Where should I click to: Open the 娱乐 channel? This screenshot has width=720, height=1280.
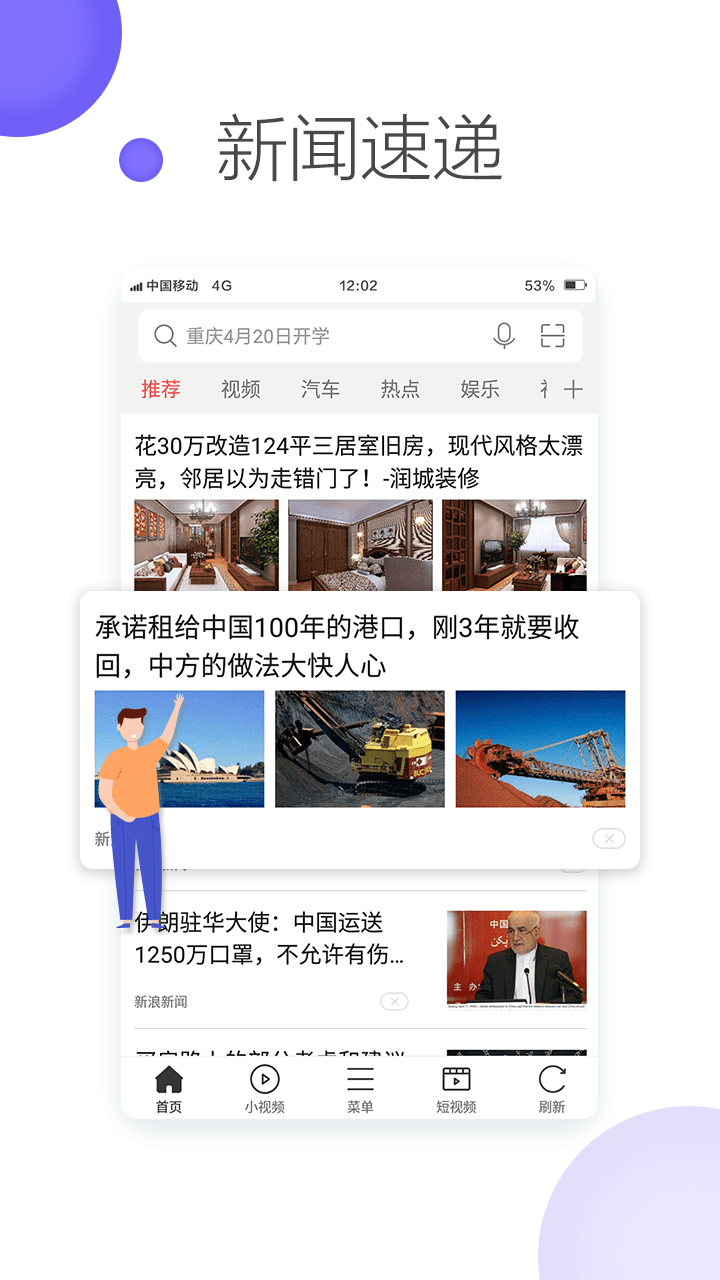(x=481, y=389)
